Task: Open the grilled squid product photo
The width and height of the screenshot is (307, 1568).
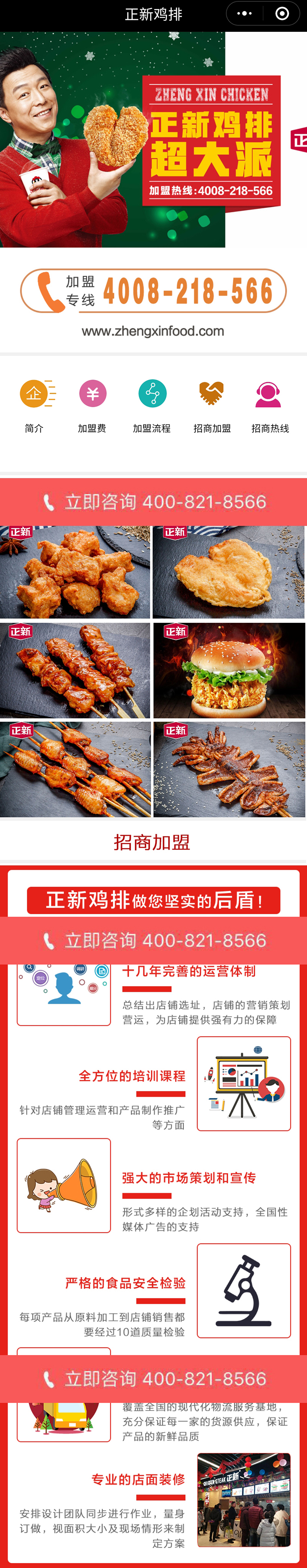Action: pos(229,769)
